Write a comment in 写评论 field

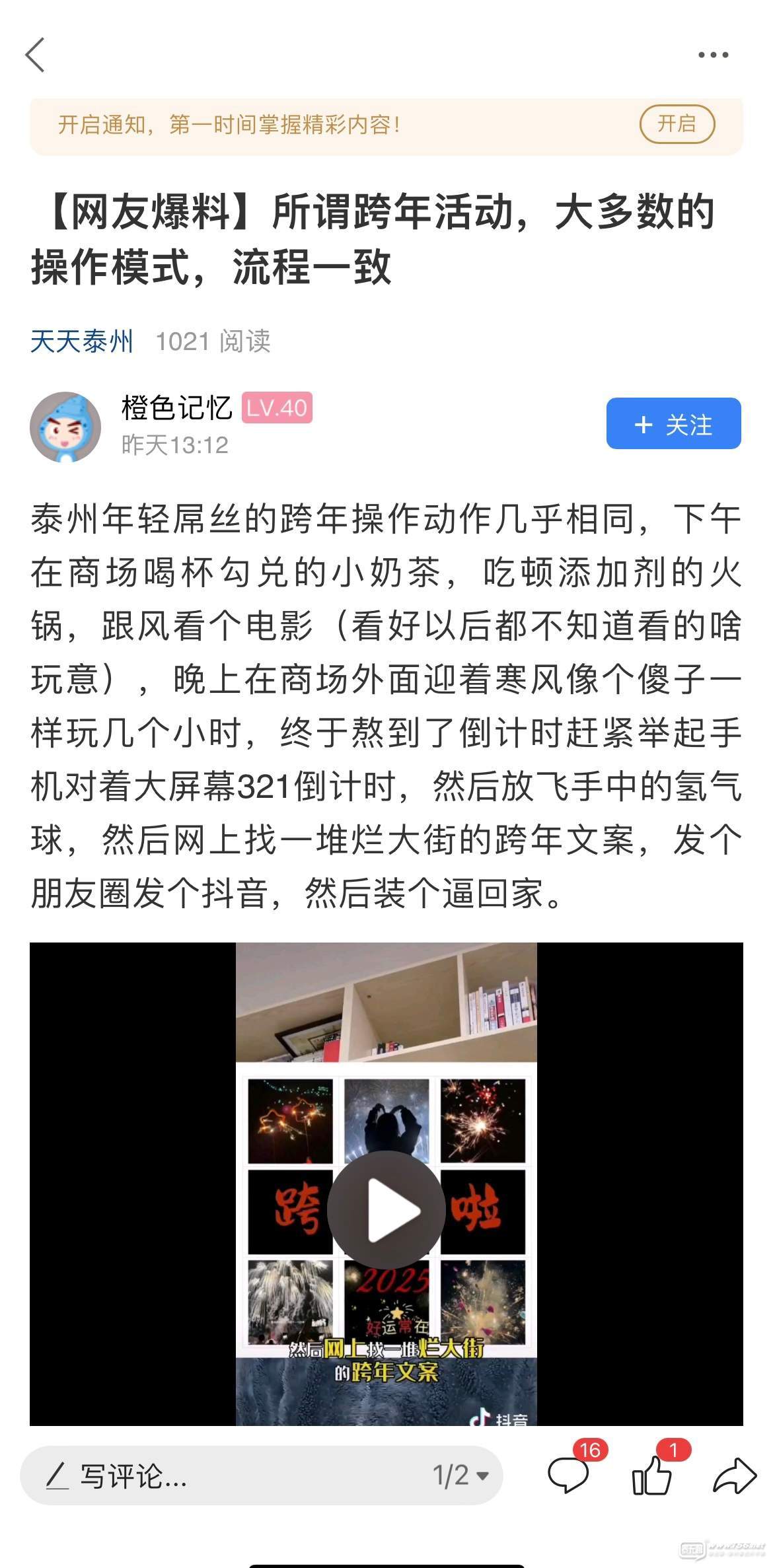coord(198,1476)
